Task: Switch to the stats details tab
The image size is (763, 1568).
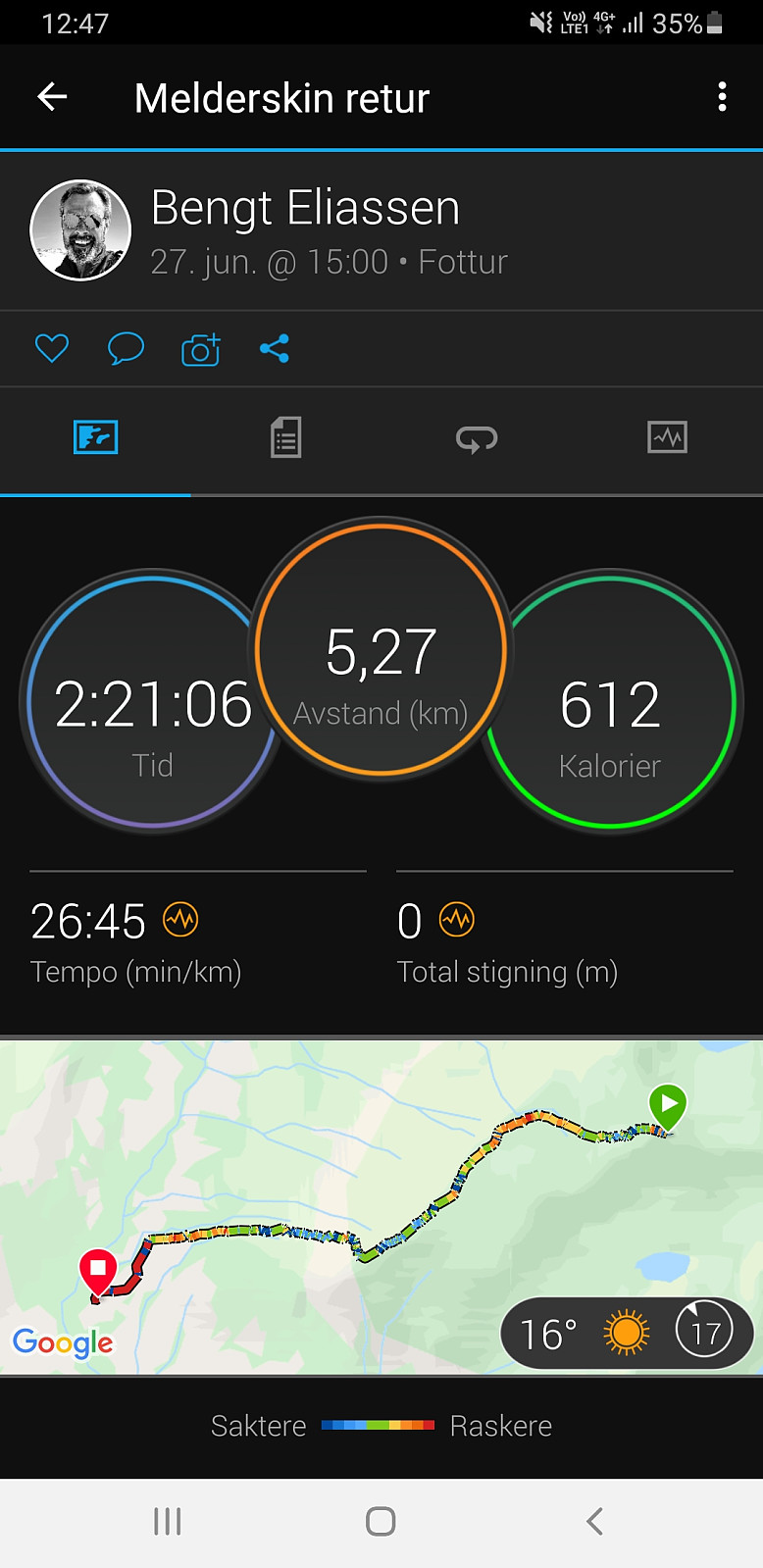Action: 285,437
